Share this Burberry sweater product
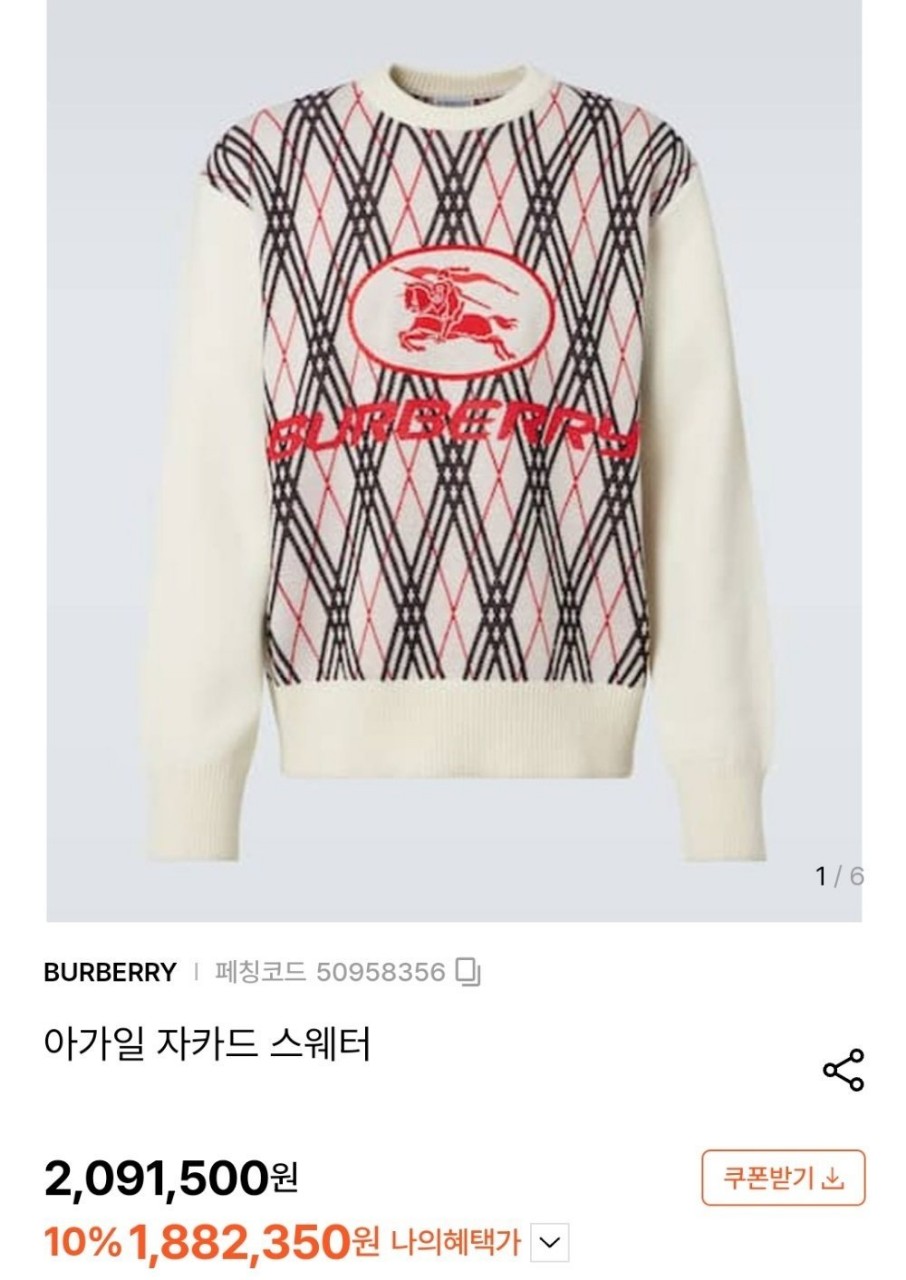The width and height of the screenshot is (906, 1280). pos(843,1070)
